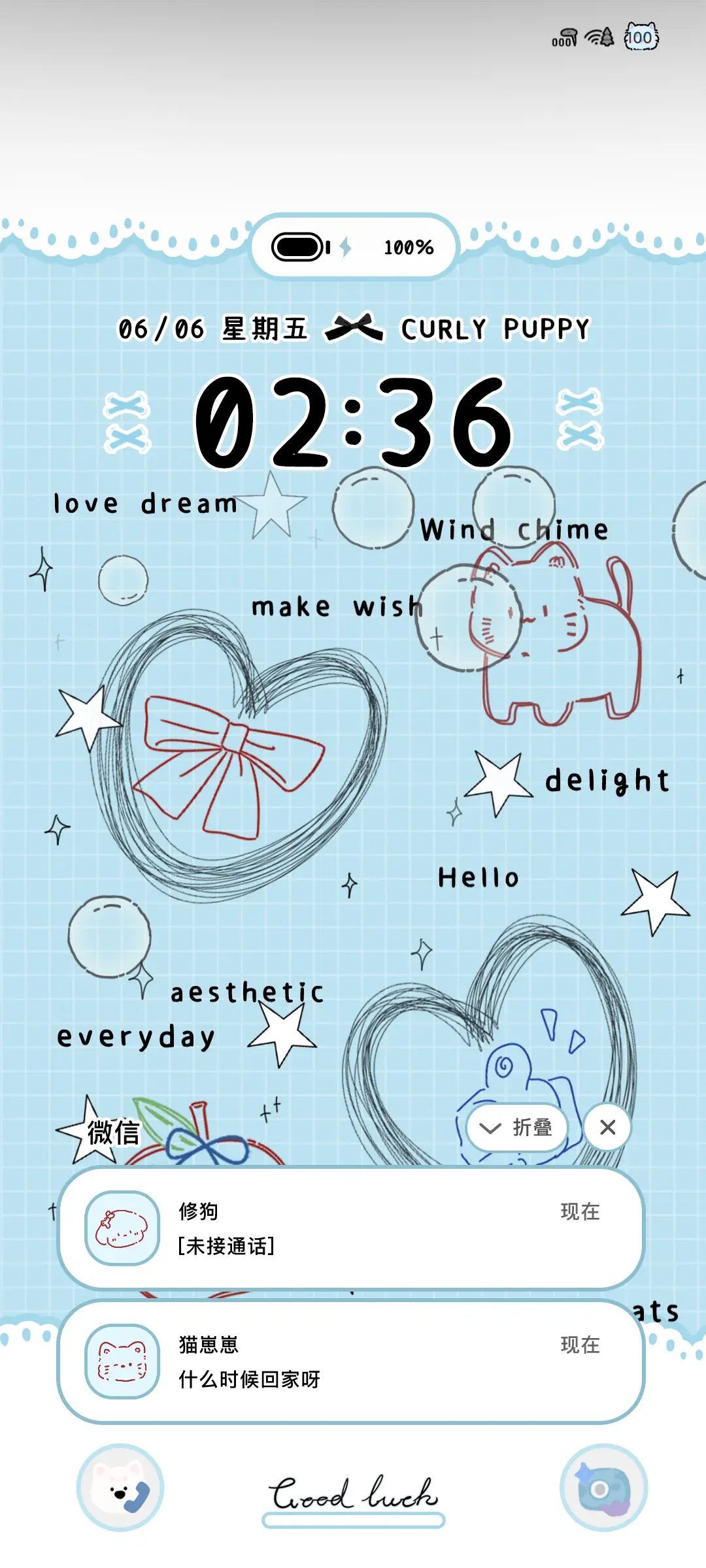This screenshot has width=706, height=1568.
Task: Open the message from 猫崽崽
Action: point(352,1362)
